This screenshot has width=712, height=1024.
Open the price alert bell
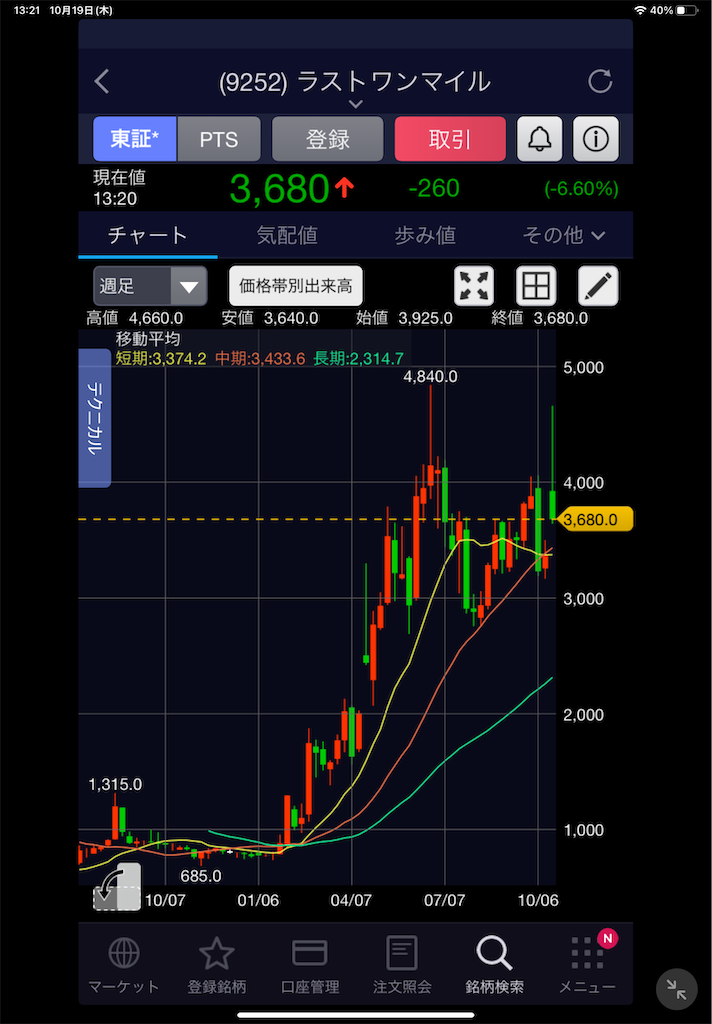point(539,139)
